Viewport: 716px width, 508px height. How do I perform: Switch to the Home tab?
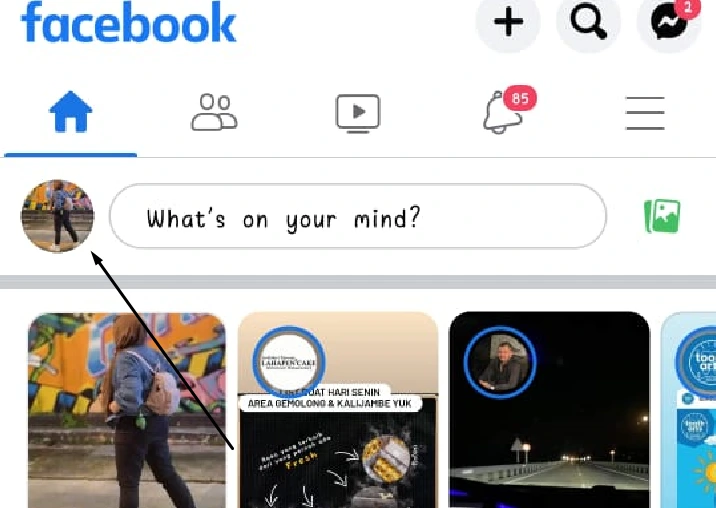point(70,114)
